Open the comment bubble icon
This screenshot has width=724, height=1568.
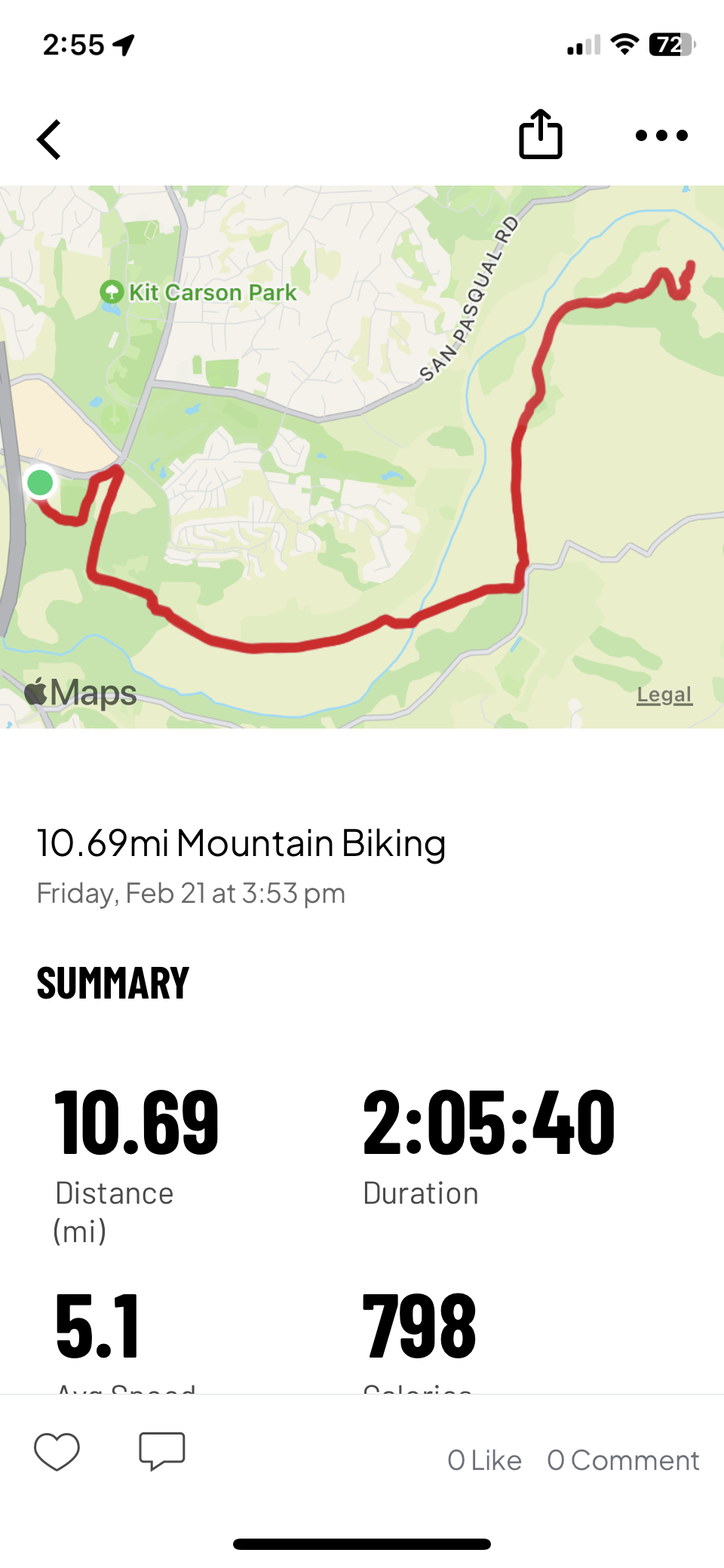point(161,1451)
